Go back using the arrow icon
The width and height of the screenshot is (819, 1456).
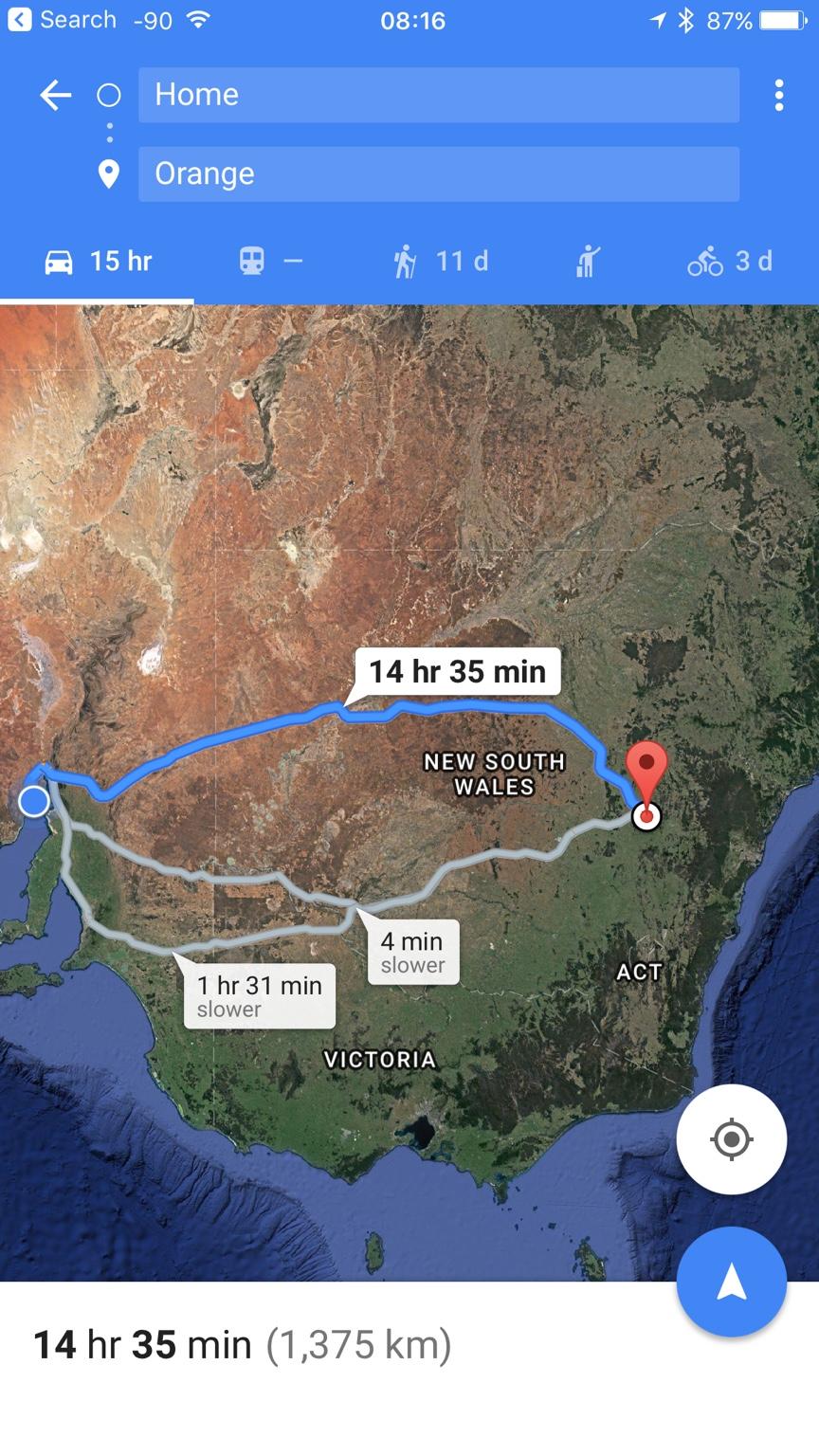pyautogui.click(x=55, y=95)
